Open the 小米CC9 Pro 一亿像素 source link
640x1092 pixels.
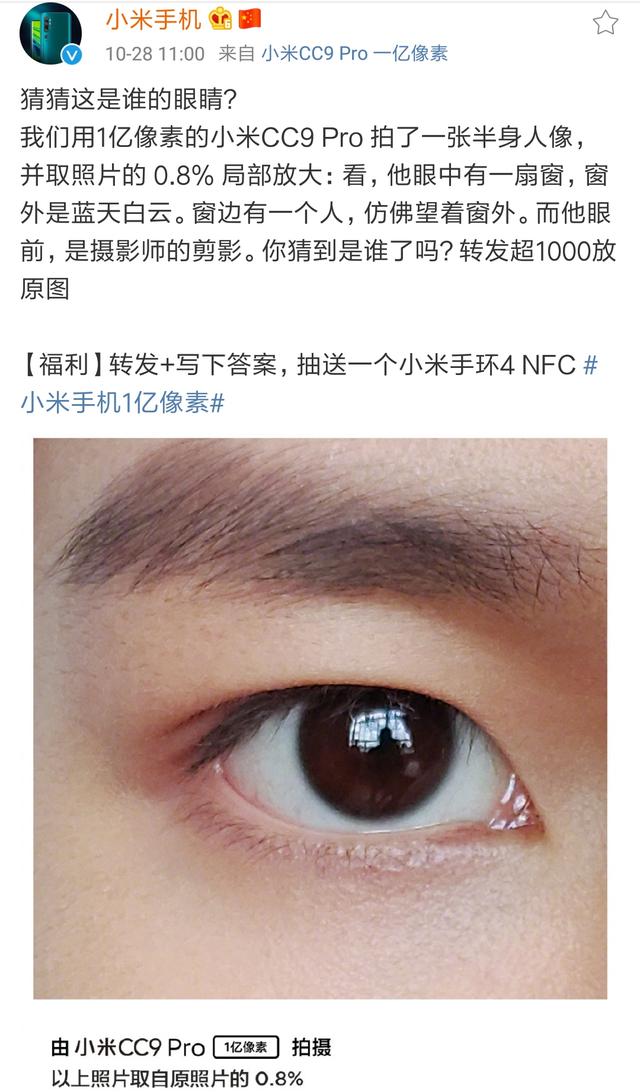354,54
